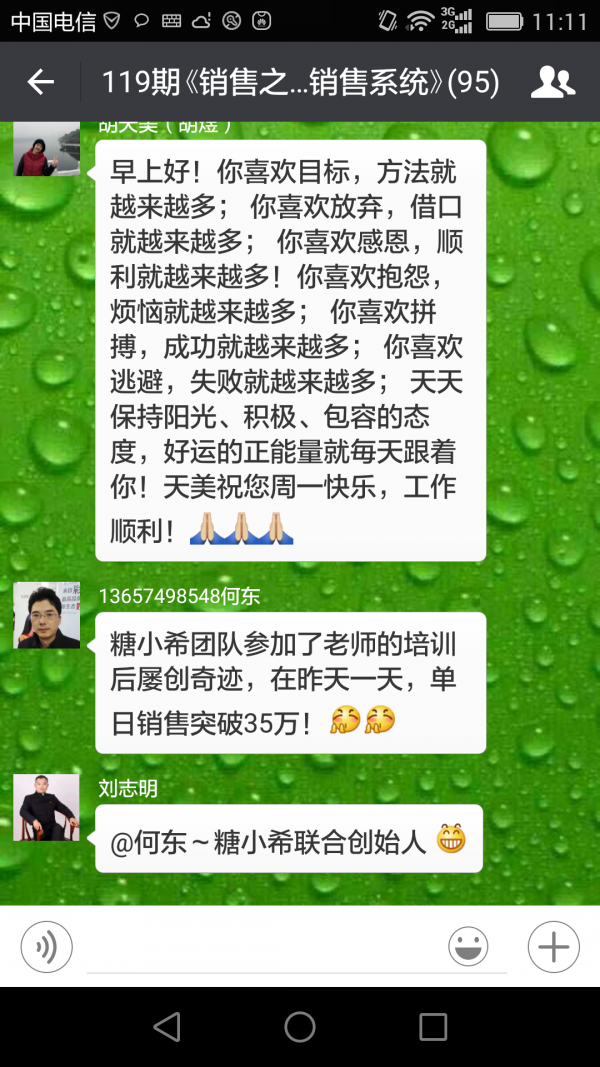Switch to voice message input

coord(46,946)
